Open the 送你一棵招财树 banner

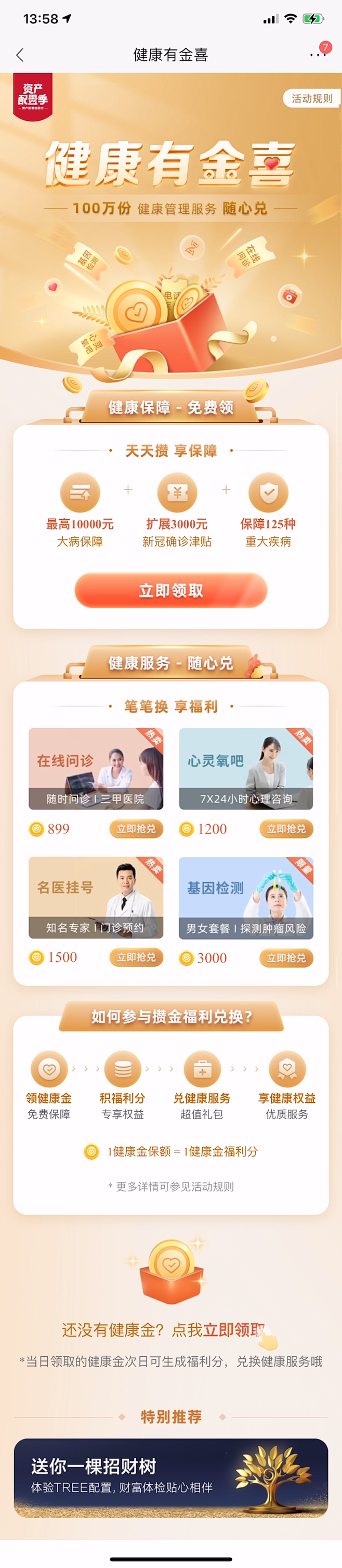pos(171,1477)
